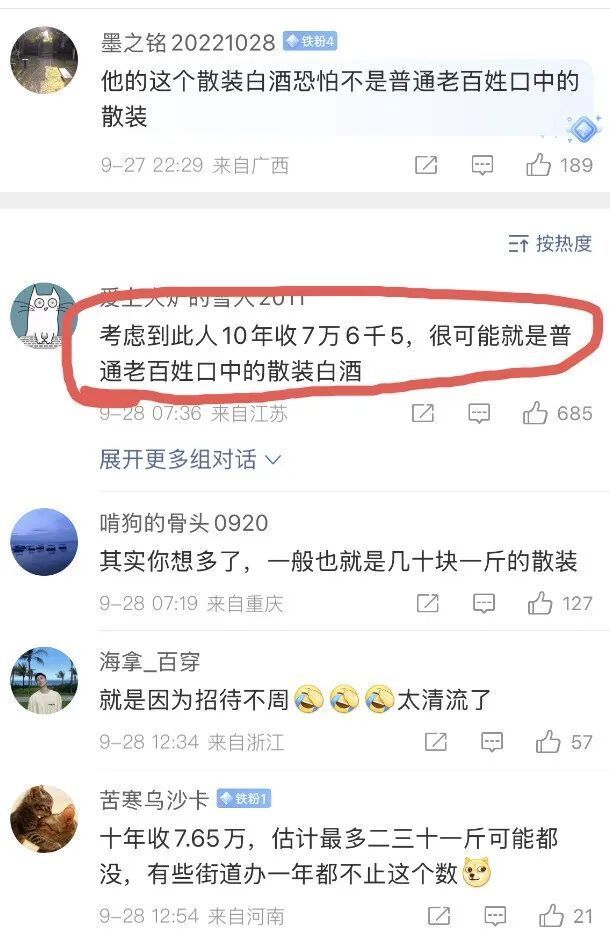Share the comment from 江苏
Viewport: 610px width, 931px height.
click(x=423, y=413)
